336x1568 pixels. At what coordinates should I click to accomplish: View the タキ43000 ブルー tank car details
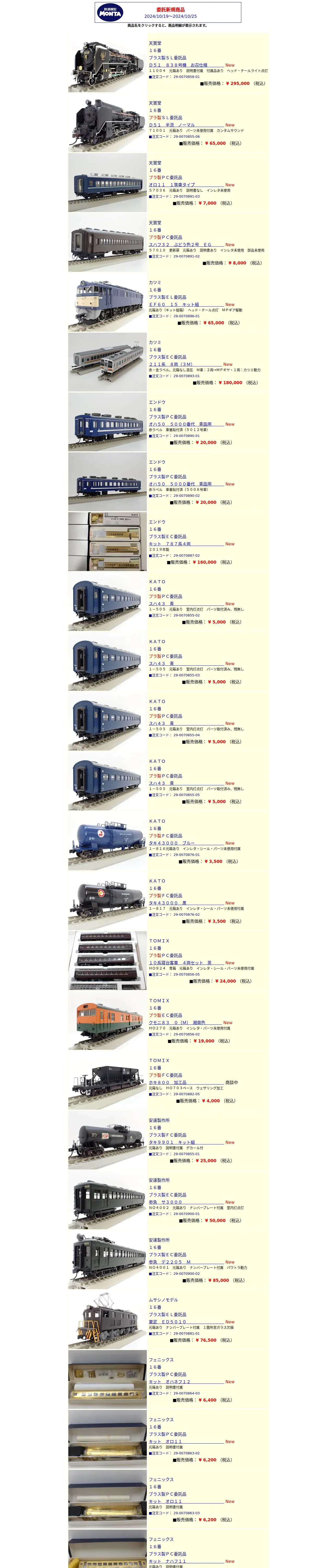(172, 843)
